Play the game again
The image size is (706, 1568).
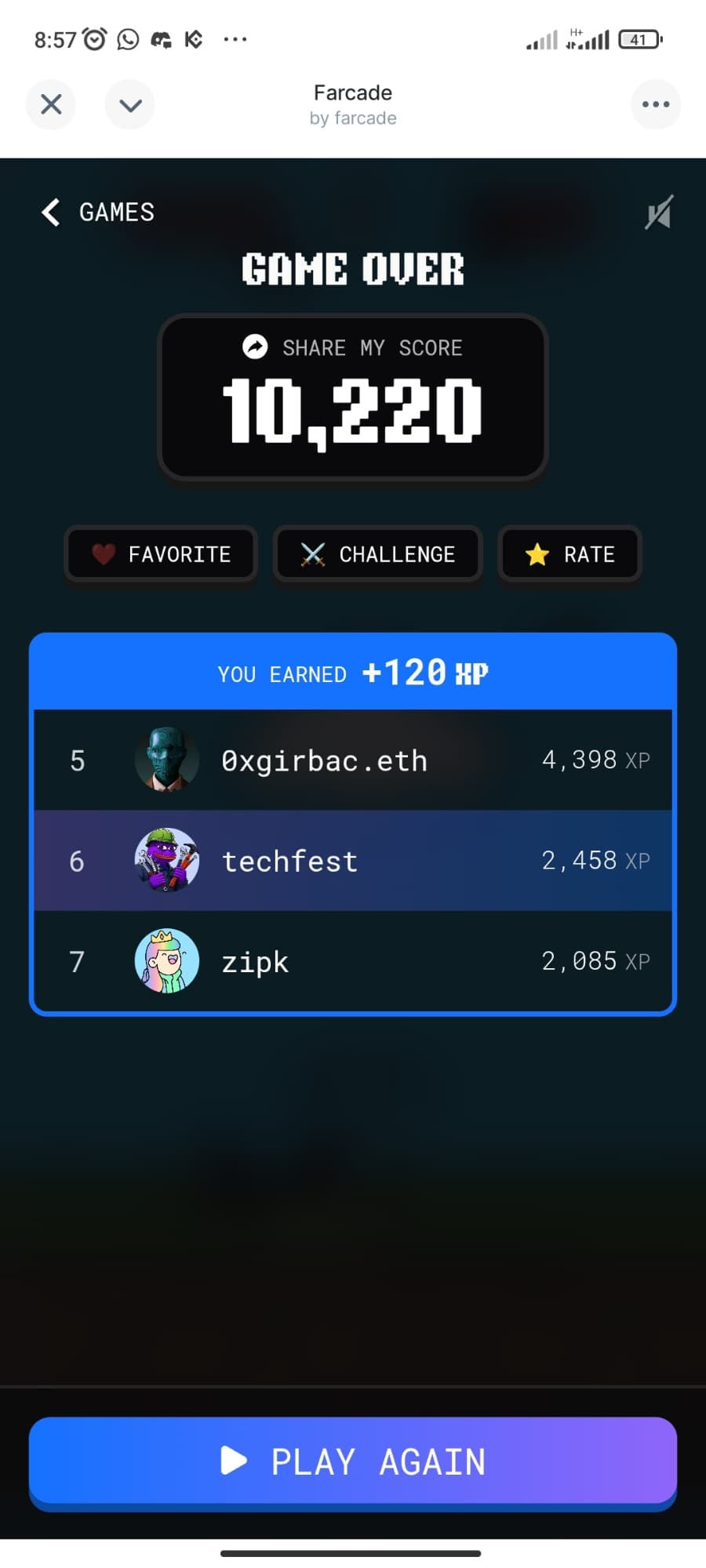352,1461
